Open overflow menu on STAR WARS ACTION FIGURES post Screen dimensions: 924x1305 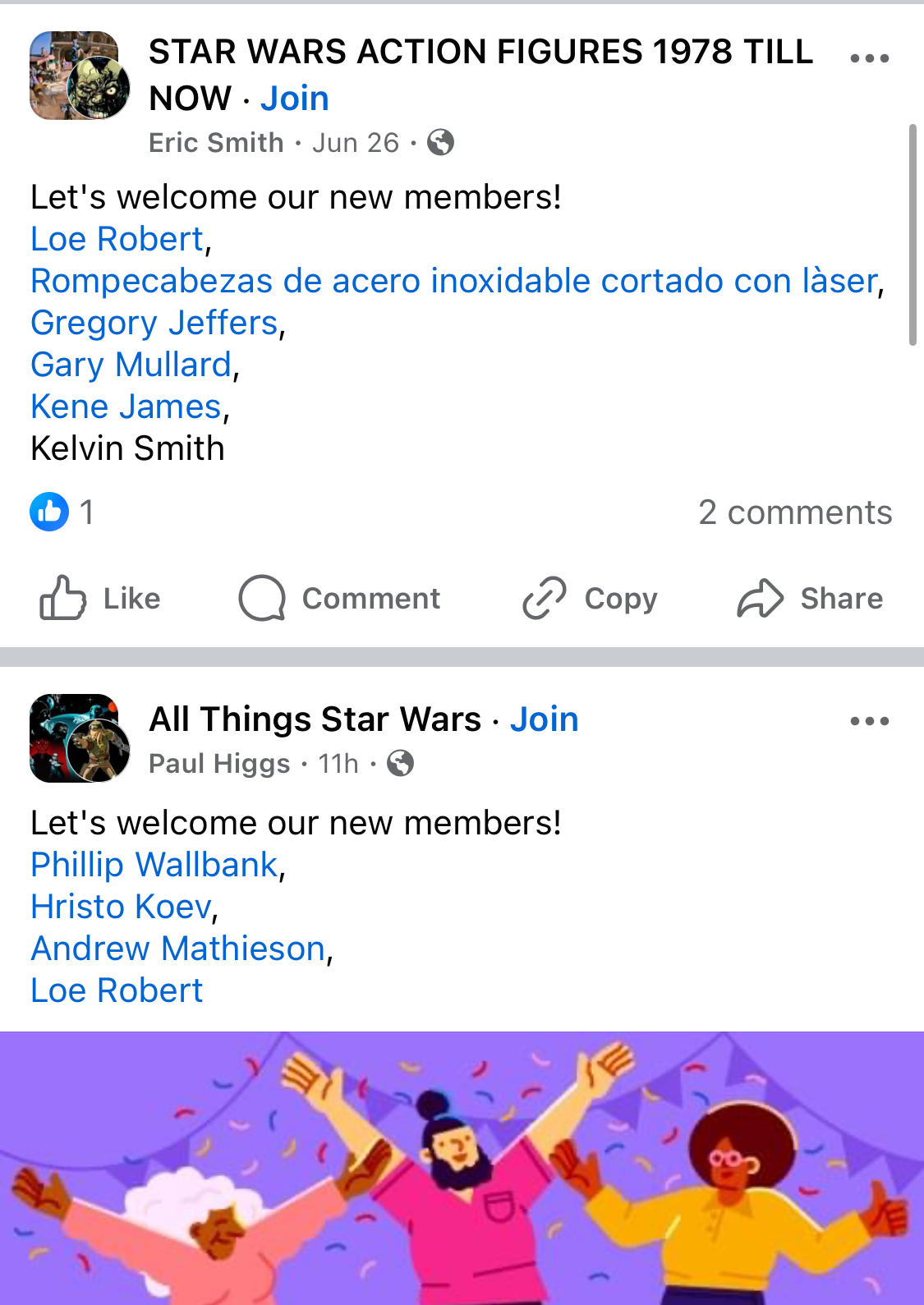pyautogui.click(x=869, y=58)
